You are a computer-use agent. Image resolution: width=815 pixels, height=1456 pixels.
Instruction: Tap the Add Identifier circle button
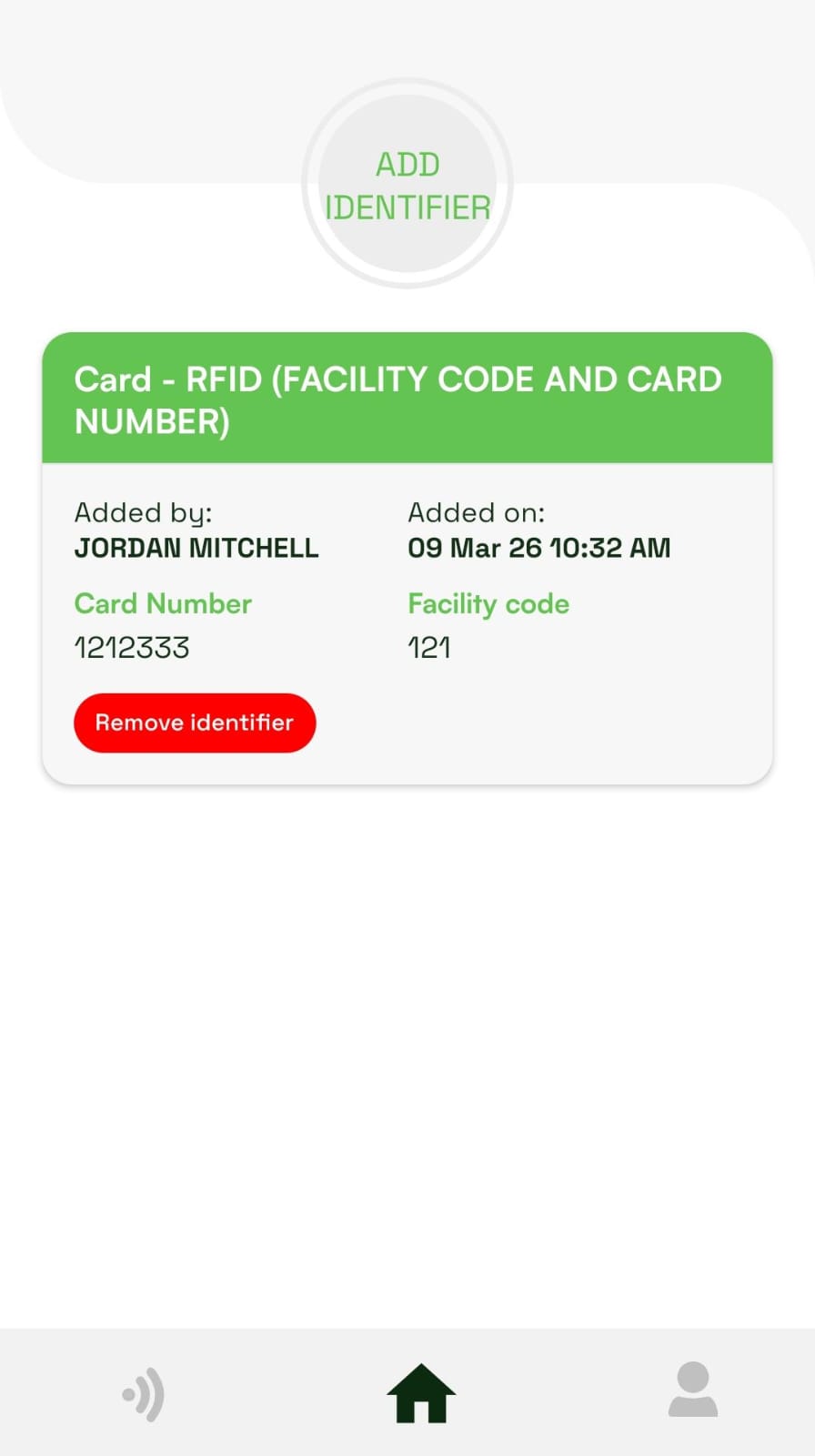(407, 185)
